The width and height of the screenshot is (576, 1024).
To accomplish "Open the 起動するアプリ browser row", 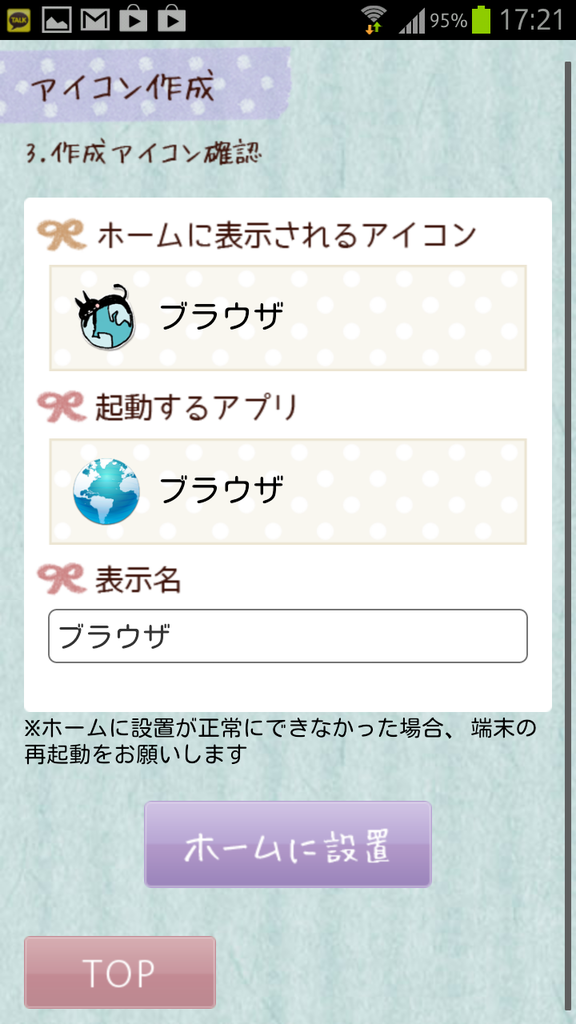I will tap(288, 491).
